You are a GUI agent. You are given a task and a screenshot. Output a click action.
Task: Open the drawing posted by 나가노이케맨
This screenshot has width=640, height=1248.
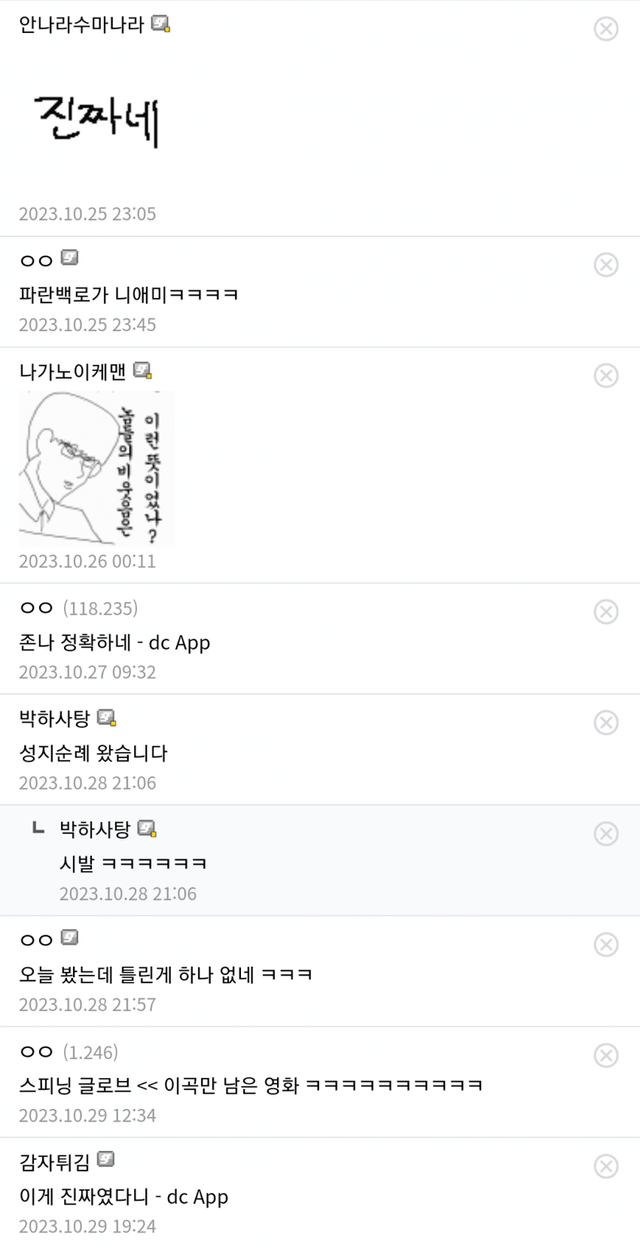96,468
